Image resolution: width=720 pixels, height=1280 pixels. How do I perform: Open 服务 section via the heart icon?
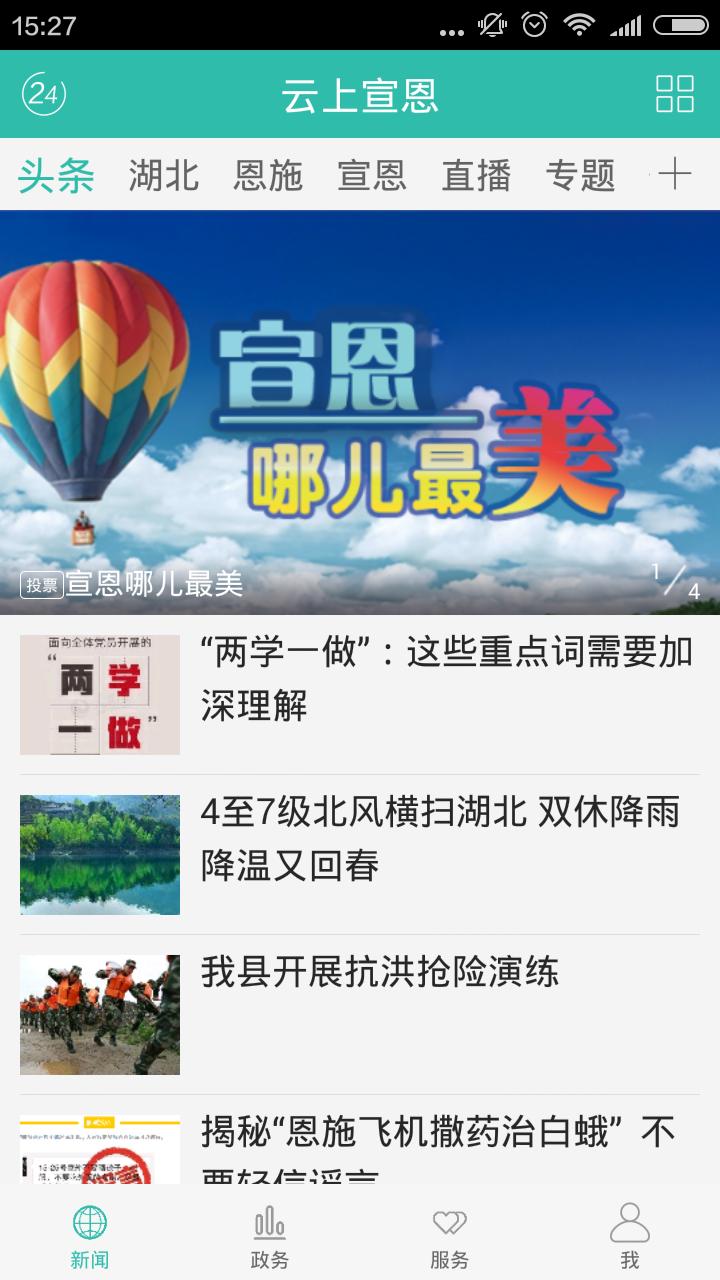[450, 1232]
